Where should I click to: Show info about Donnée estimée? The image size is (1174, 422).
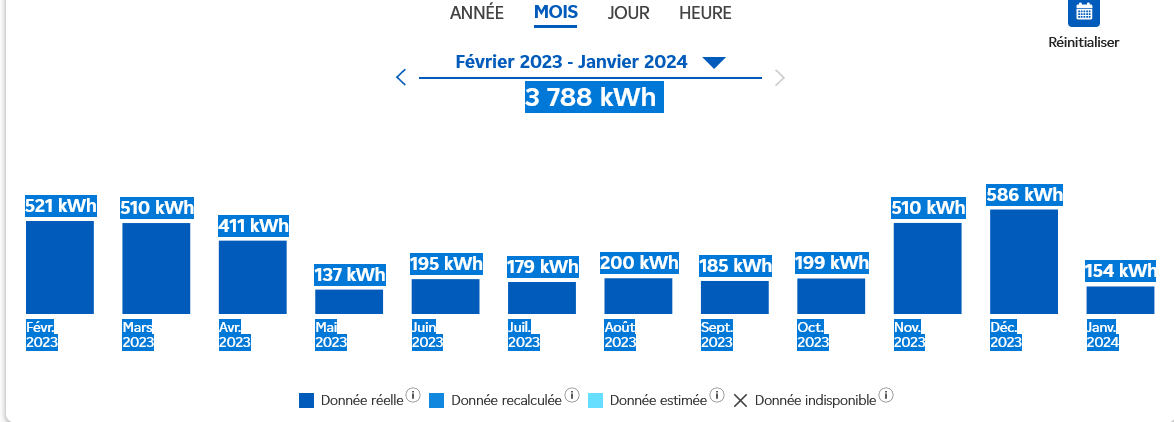click(716, 396)
